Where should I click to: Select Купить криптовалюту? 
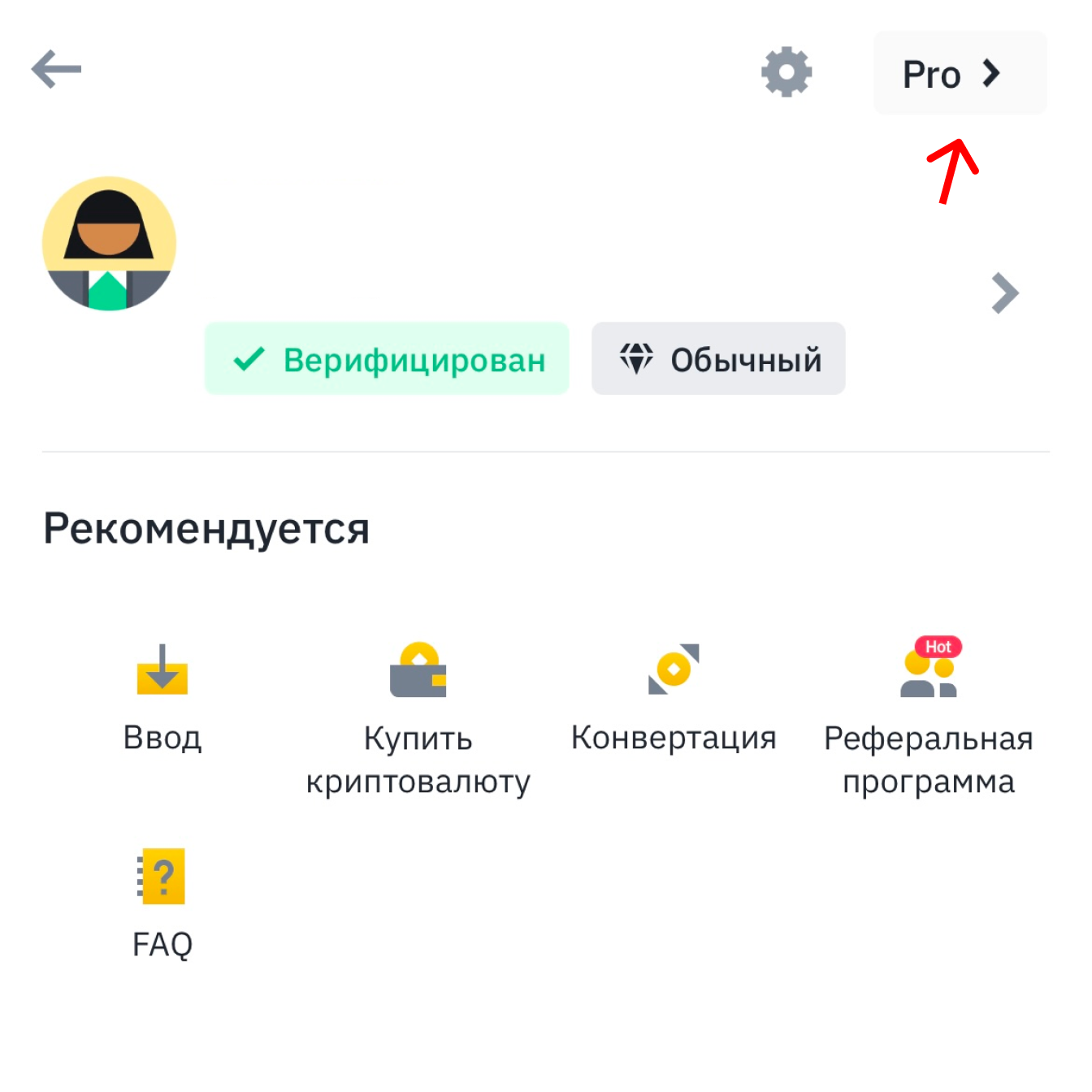pyautogui.click(x=418, y=715)
